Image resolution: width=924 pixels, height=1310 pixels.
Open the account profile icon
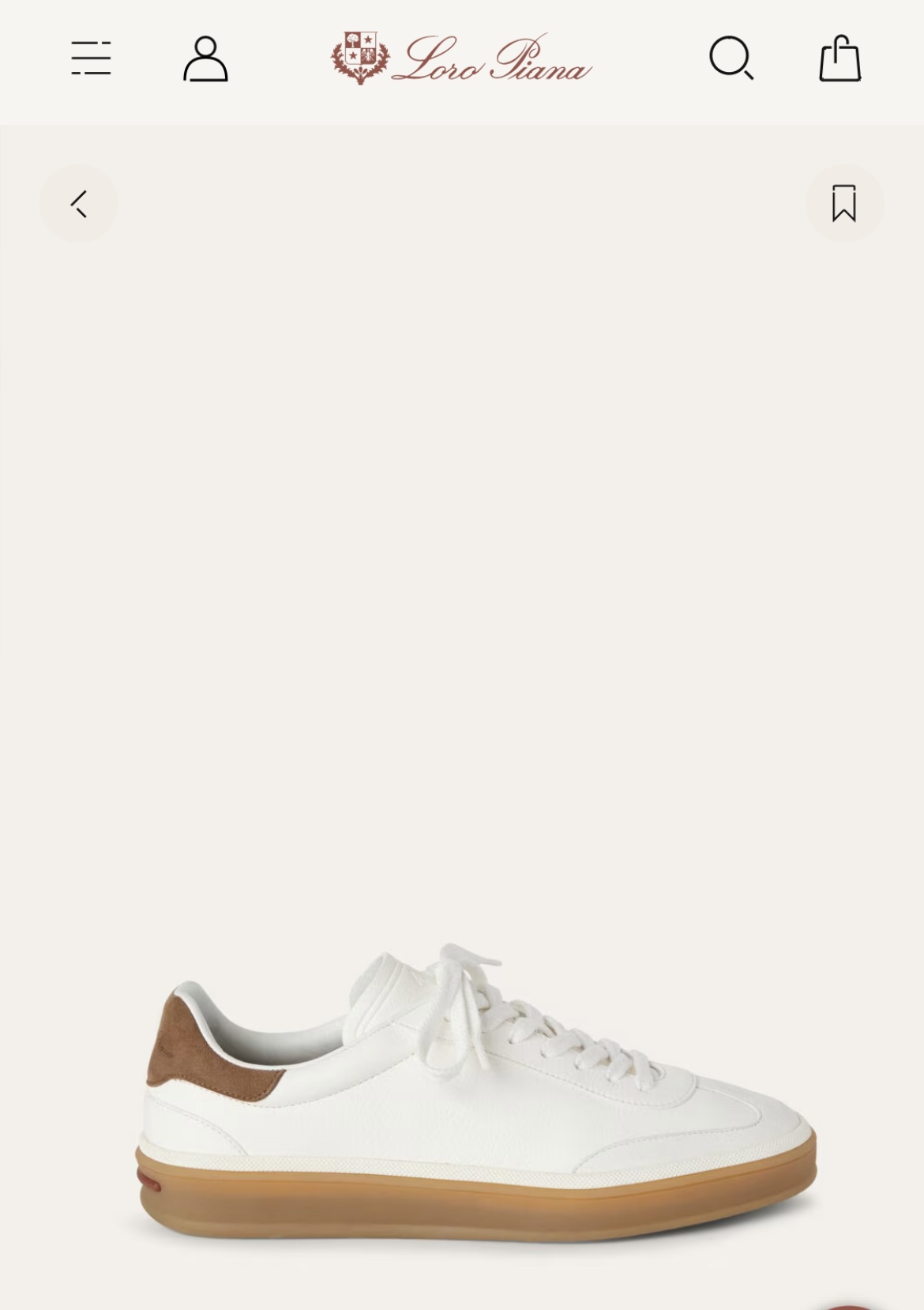click(x=205, y=58)
